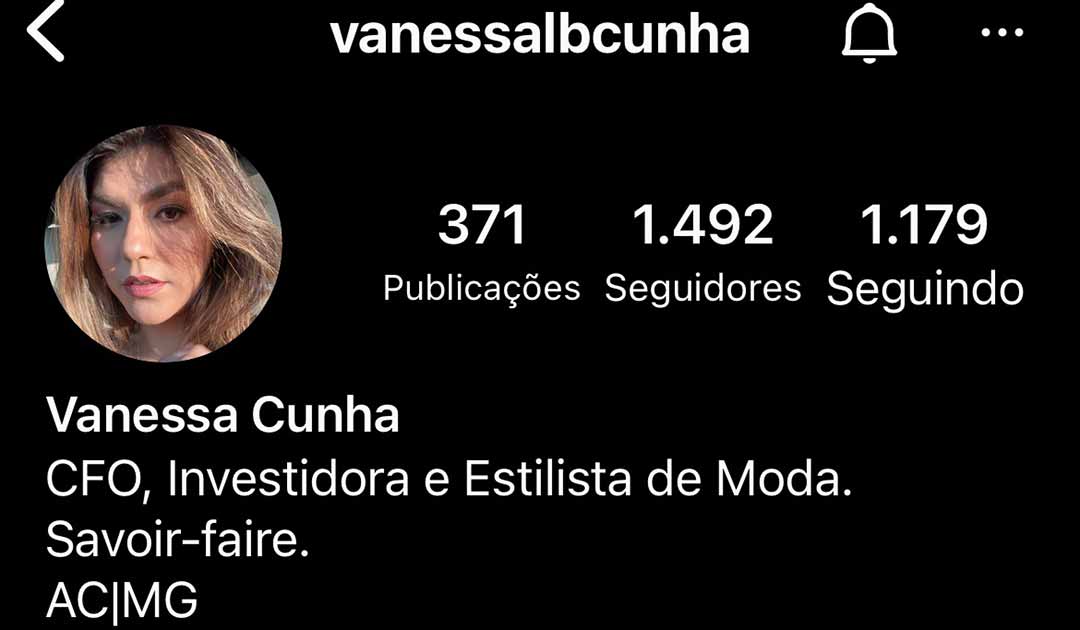View Vanessa Cunha's profile picture
The image size is (1080, 630).
pos(163,243)
